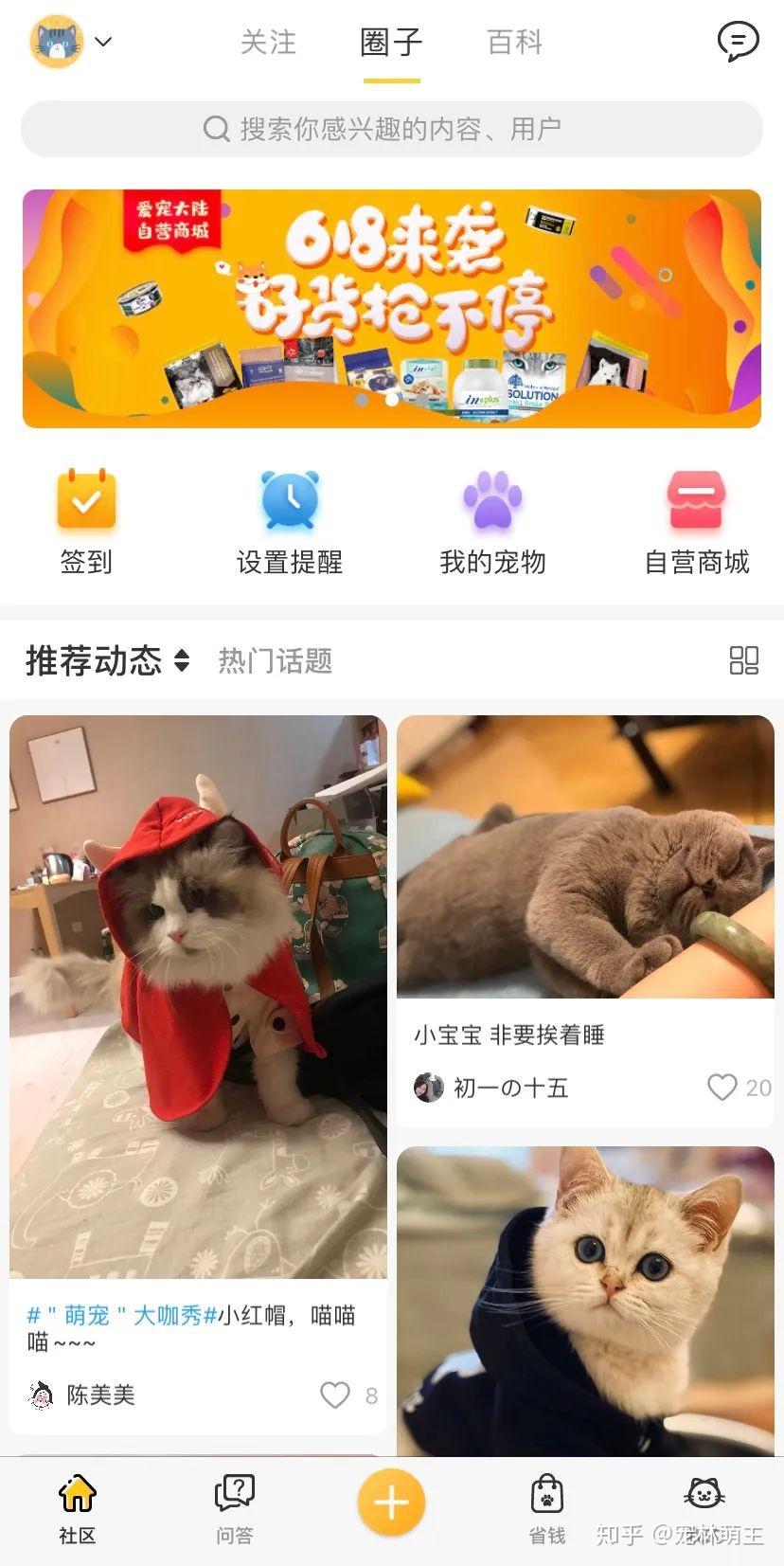This screenshot has width=784, height=1566.
Task: Switch to 热门话题 tab
Action: [x=275, y=661]
